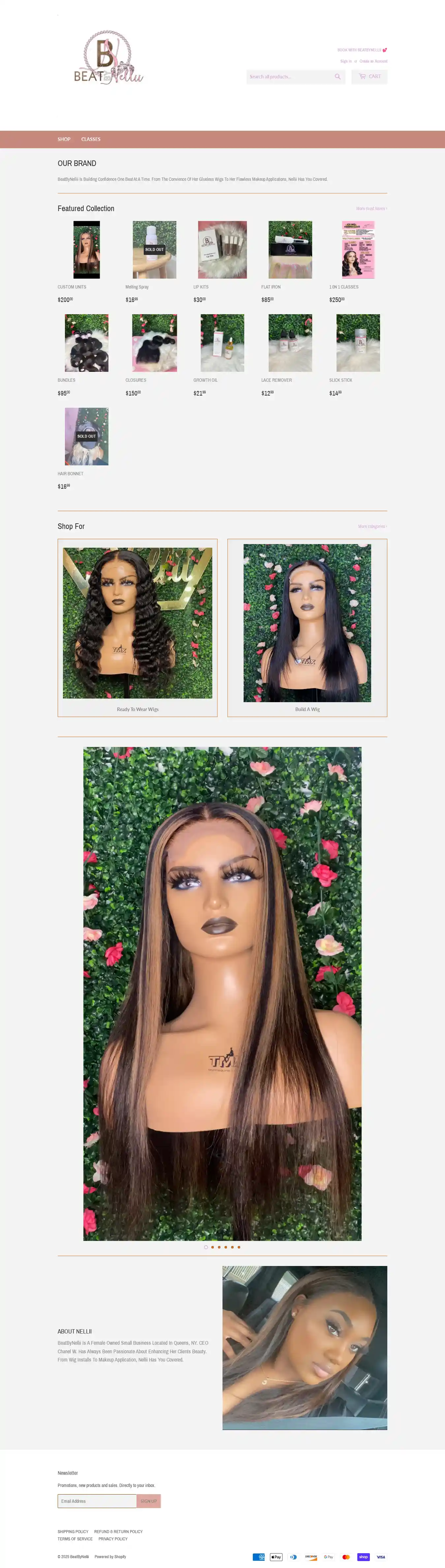Focus the Search all products field
445x1568 pixels.
[289, 77]
